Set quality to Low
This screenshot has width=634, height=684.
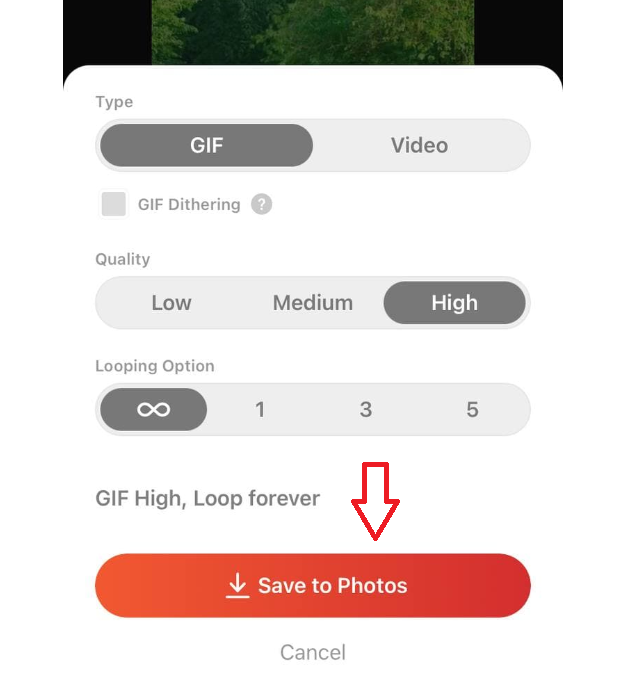point(171,303)
